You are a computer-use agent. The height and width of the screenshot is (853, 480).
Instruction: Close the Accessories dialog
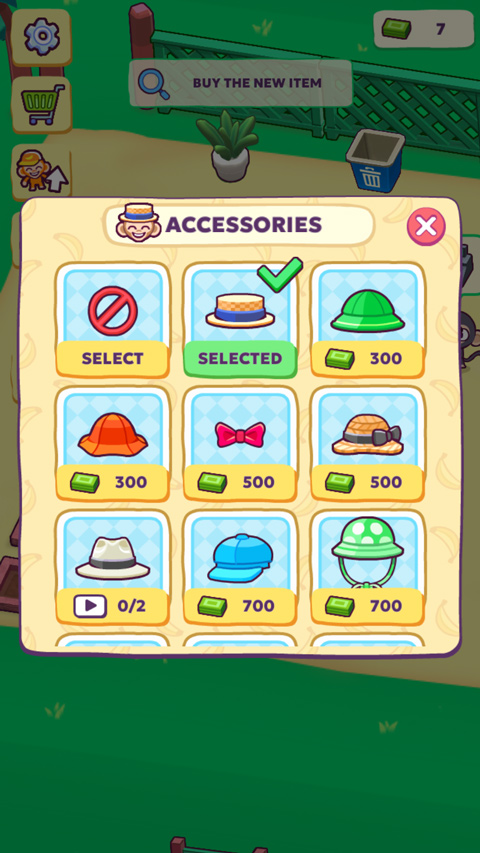[x=426, y=226]
